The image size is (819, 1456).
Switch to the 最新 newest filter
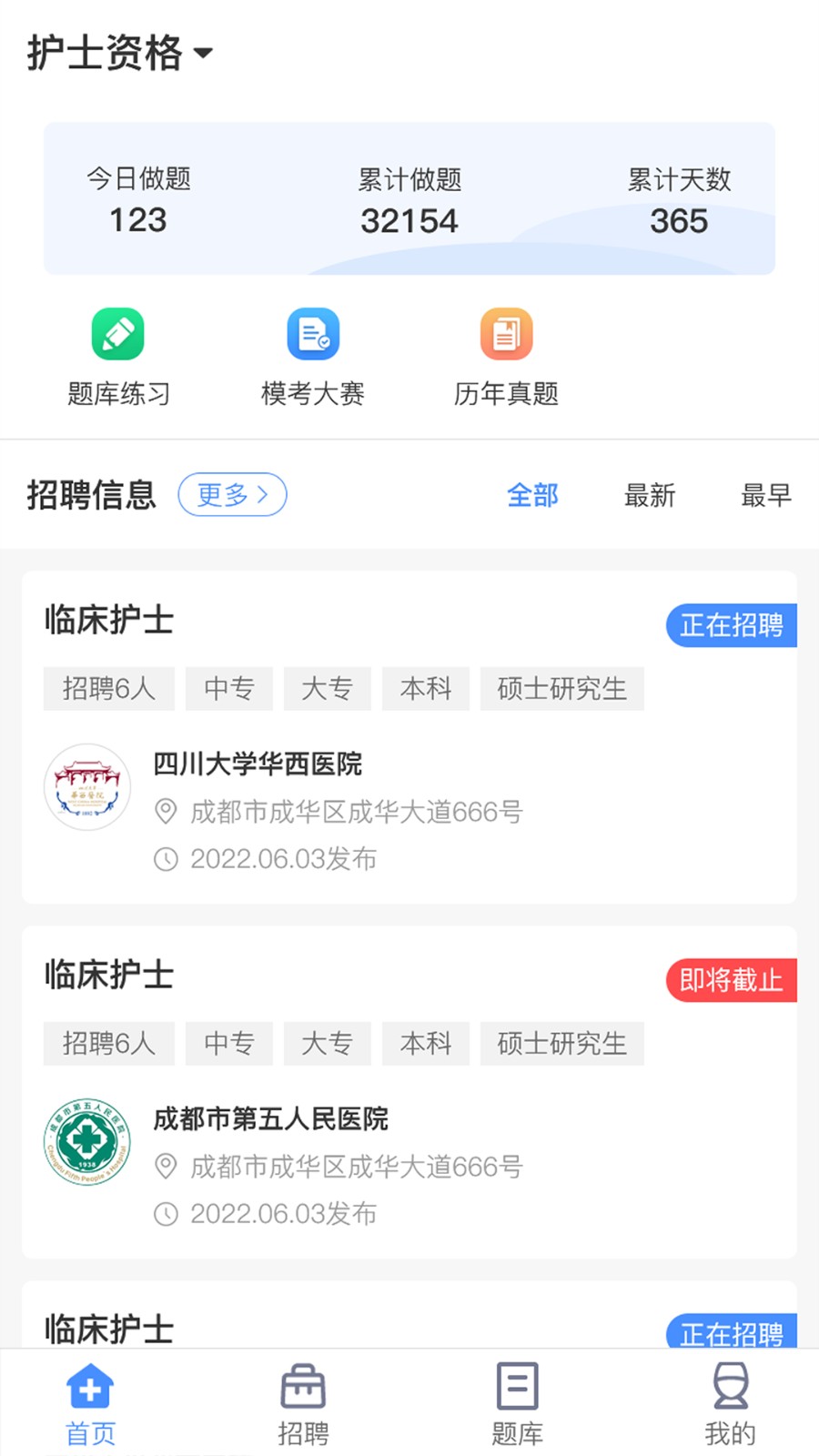pos(649,495)
